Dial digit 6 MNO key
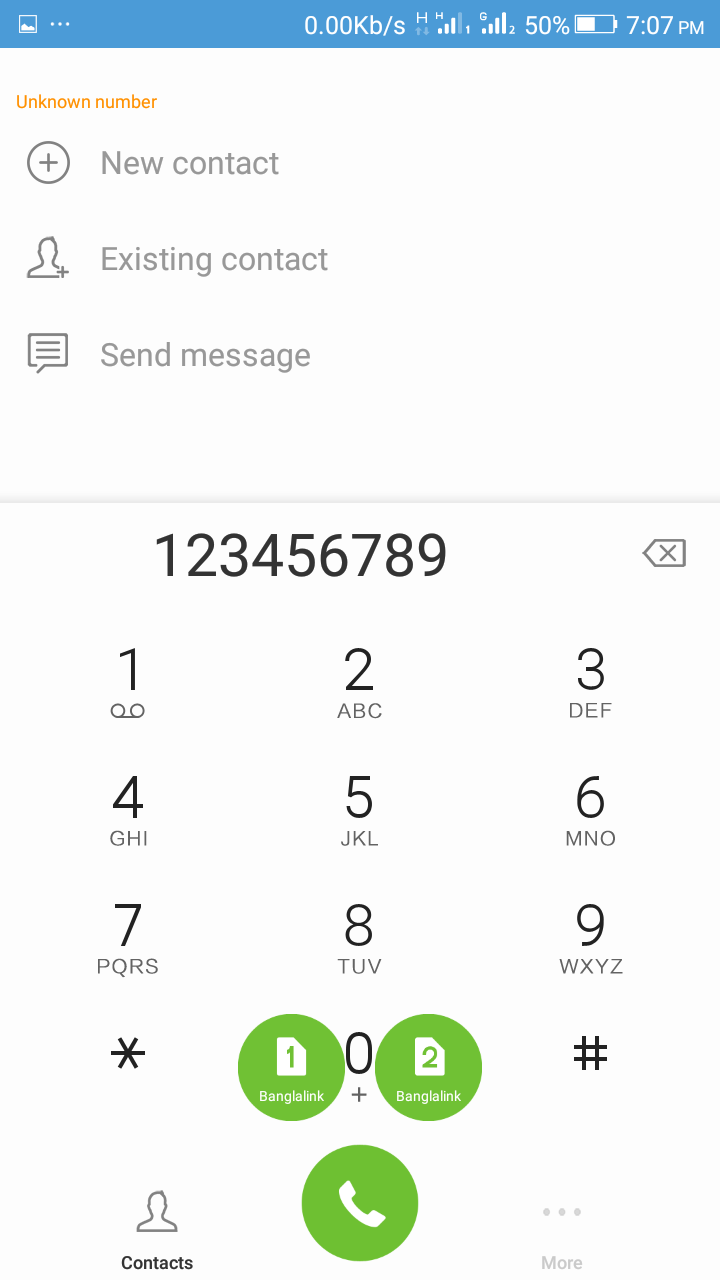The image size is (720, 1280). (x=590, y=810)
